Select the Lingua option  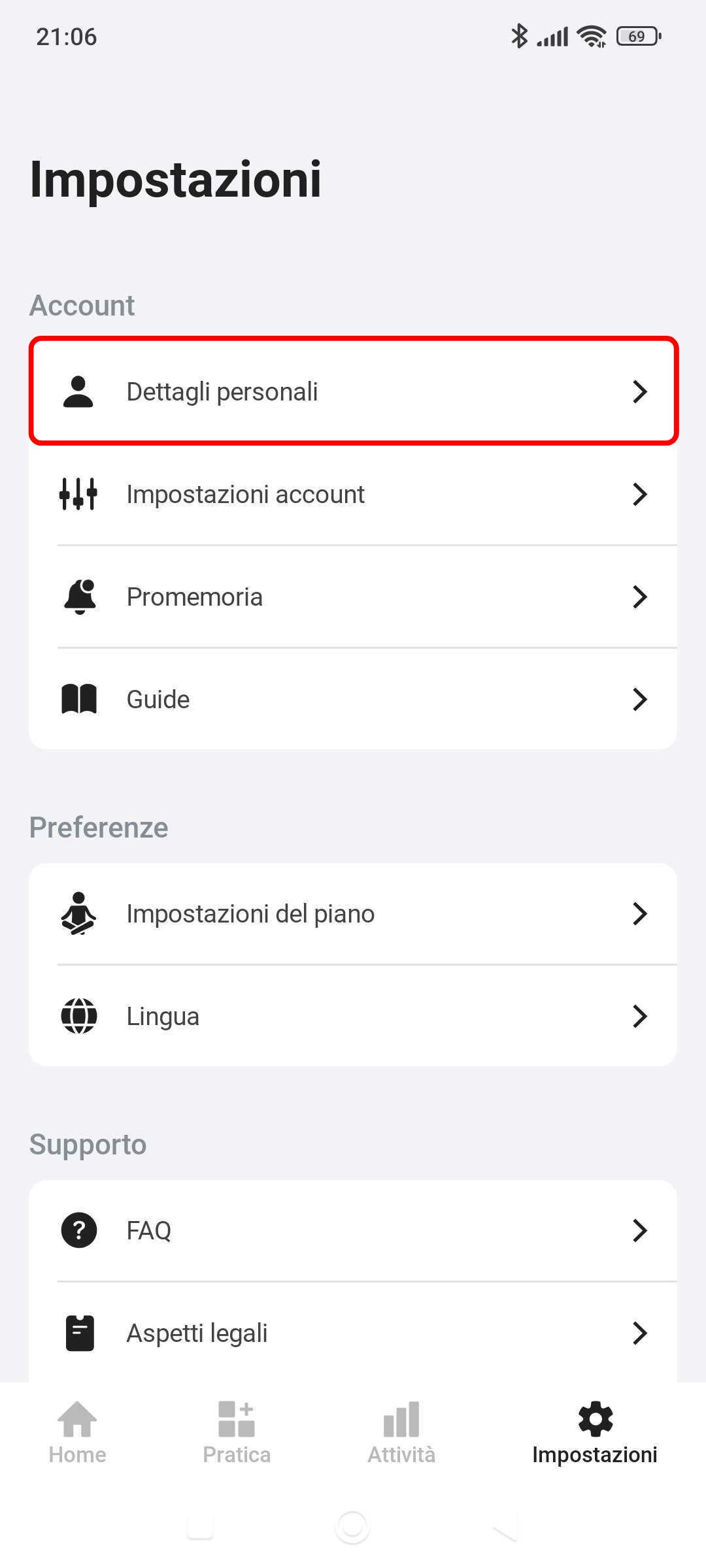353,1016
